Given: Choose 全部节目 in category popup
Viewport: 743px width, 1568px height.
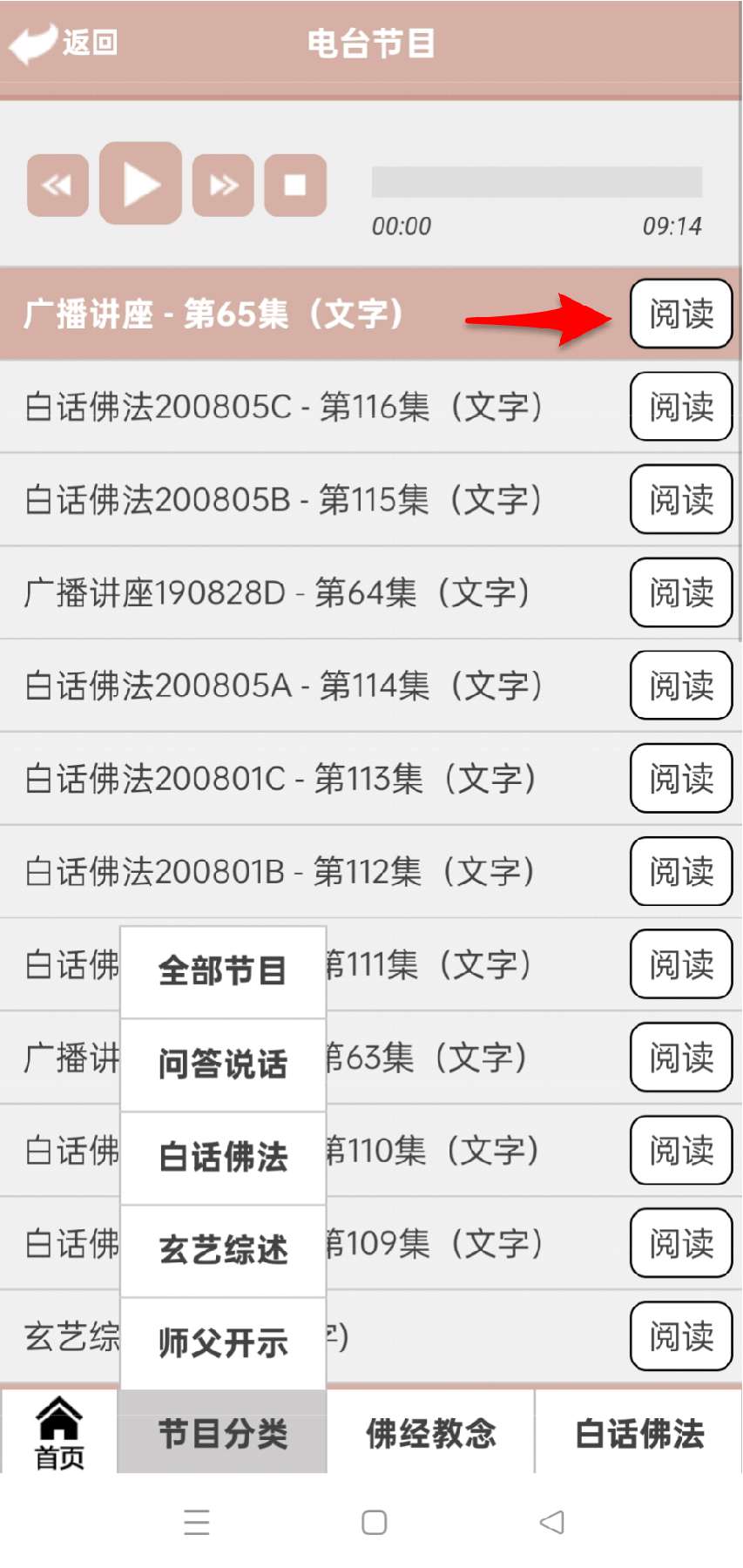Looking at the screenshot, I should coord(223,971).
